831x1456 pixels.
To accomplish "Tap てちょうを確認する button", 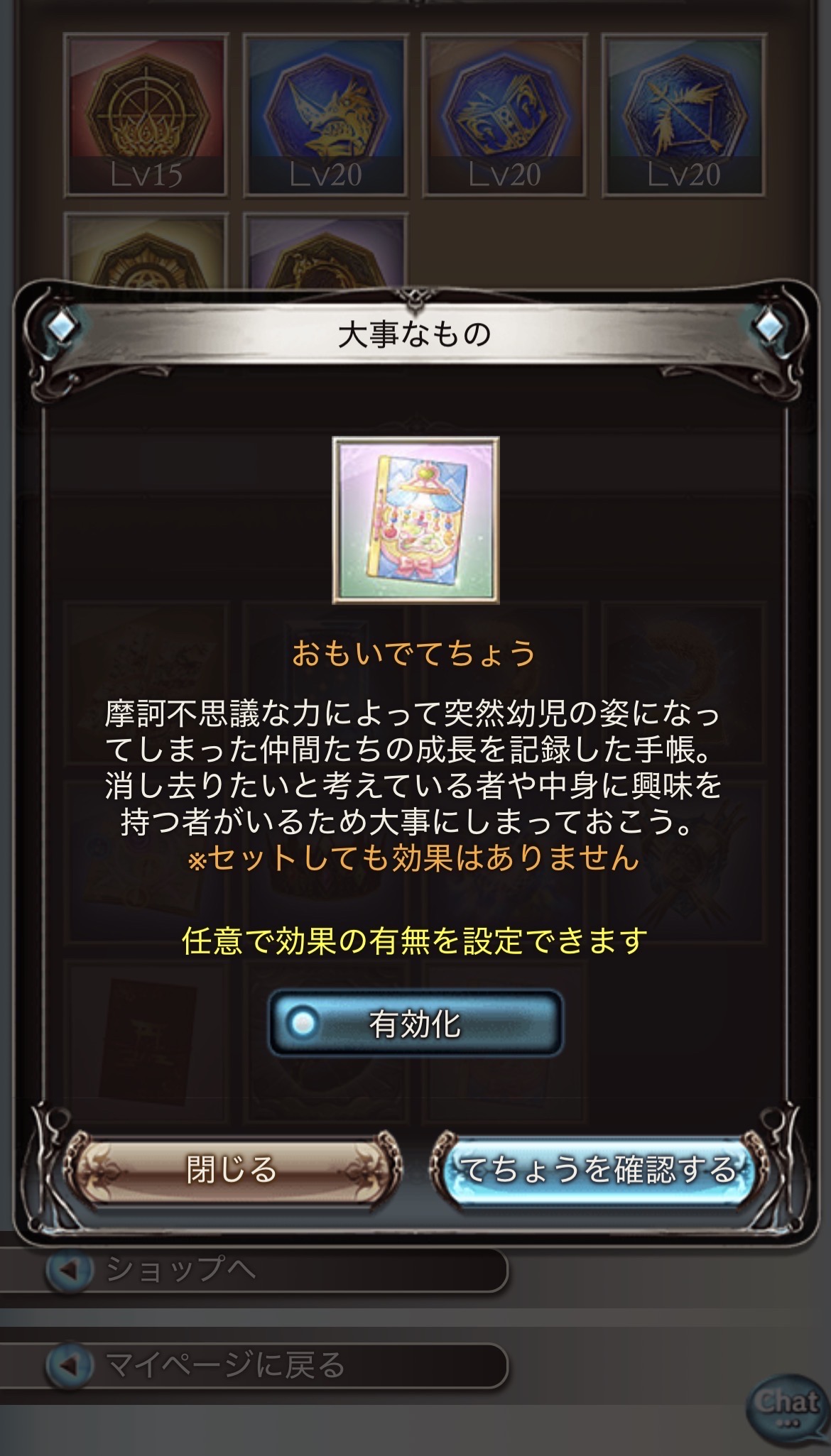I will [x=599, y=1169].
